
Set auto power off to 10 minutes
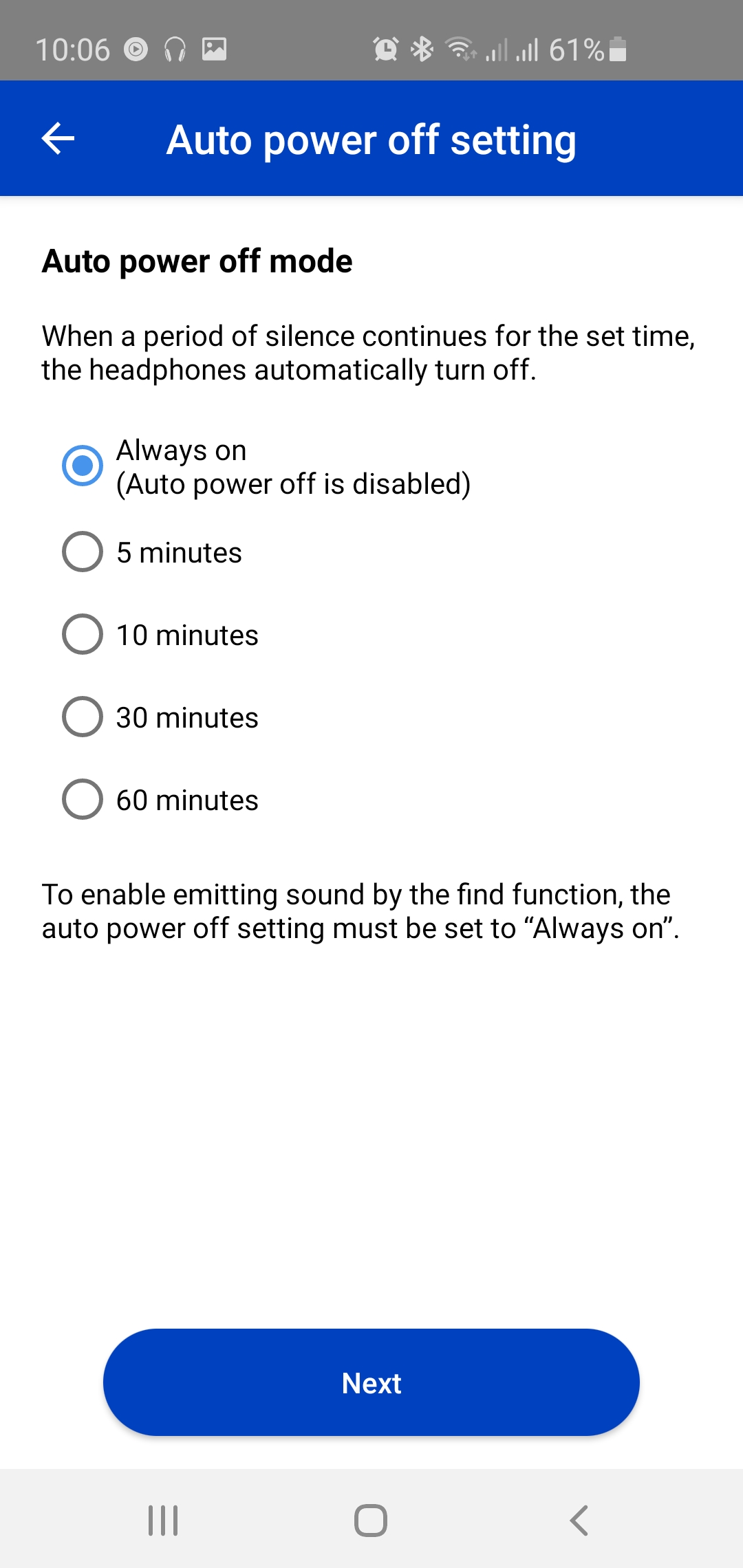83,634
